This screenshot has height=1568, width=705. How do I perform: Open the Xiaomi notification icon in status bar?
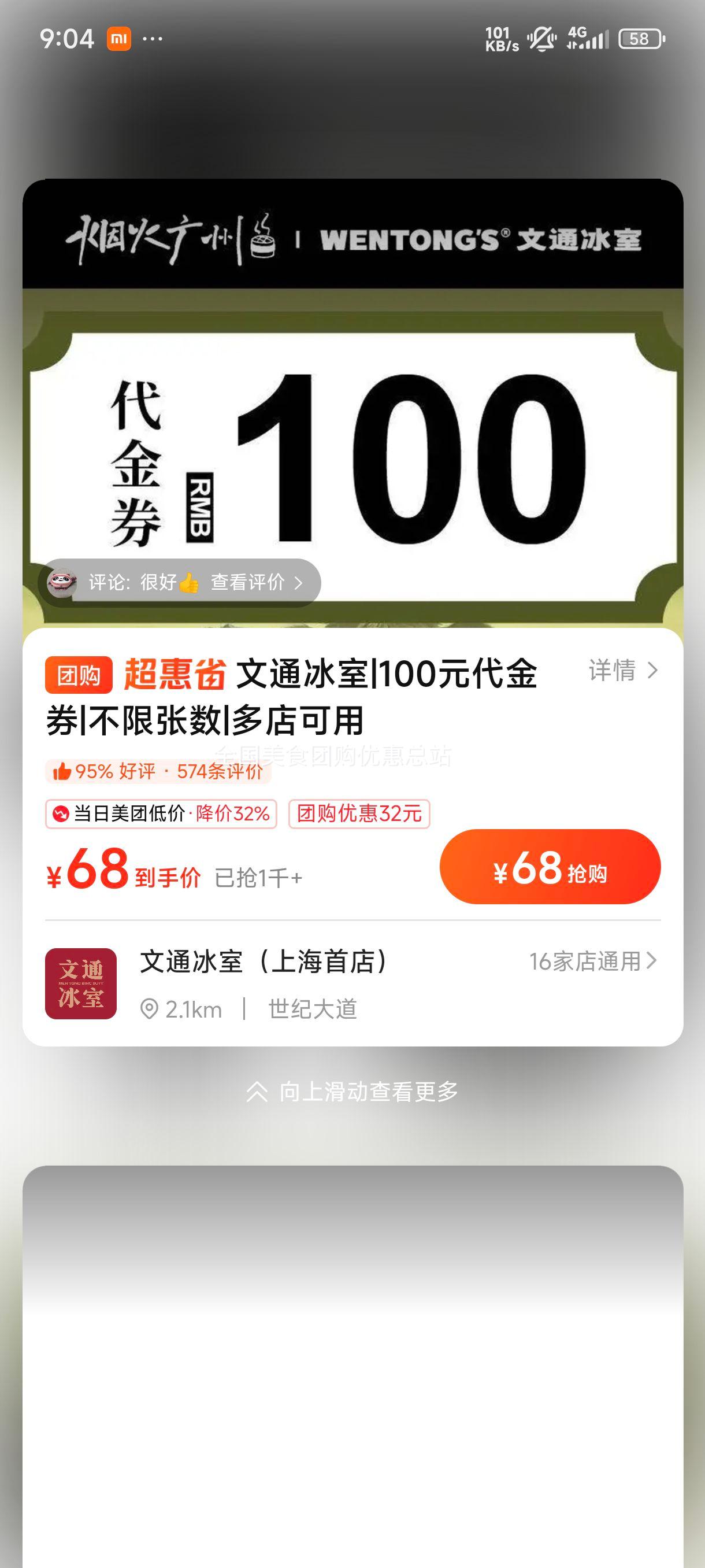(119, 38)
